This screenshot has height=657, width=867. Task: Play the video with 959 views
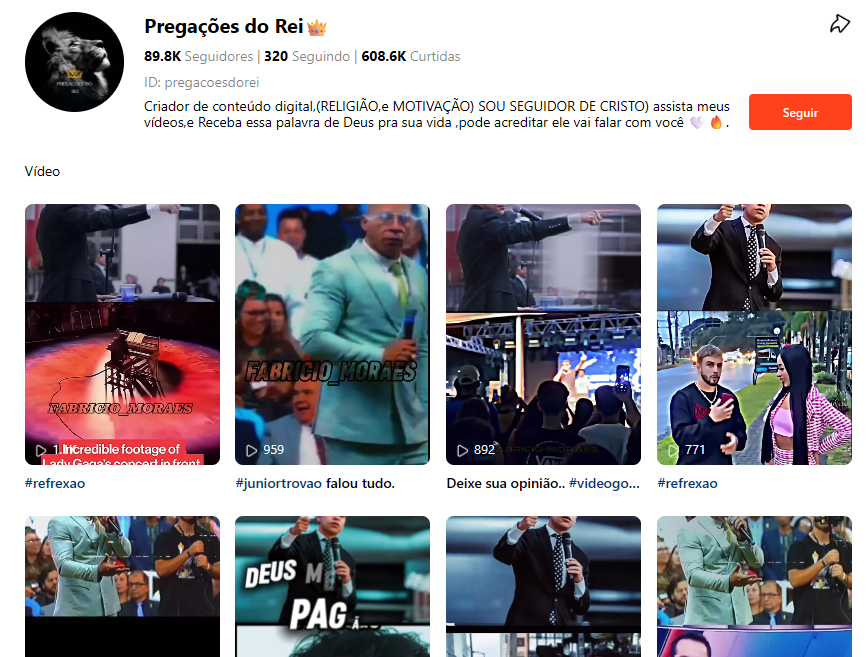332,334
